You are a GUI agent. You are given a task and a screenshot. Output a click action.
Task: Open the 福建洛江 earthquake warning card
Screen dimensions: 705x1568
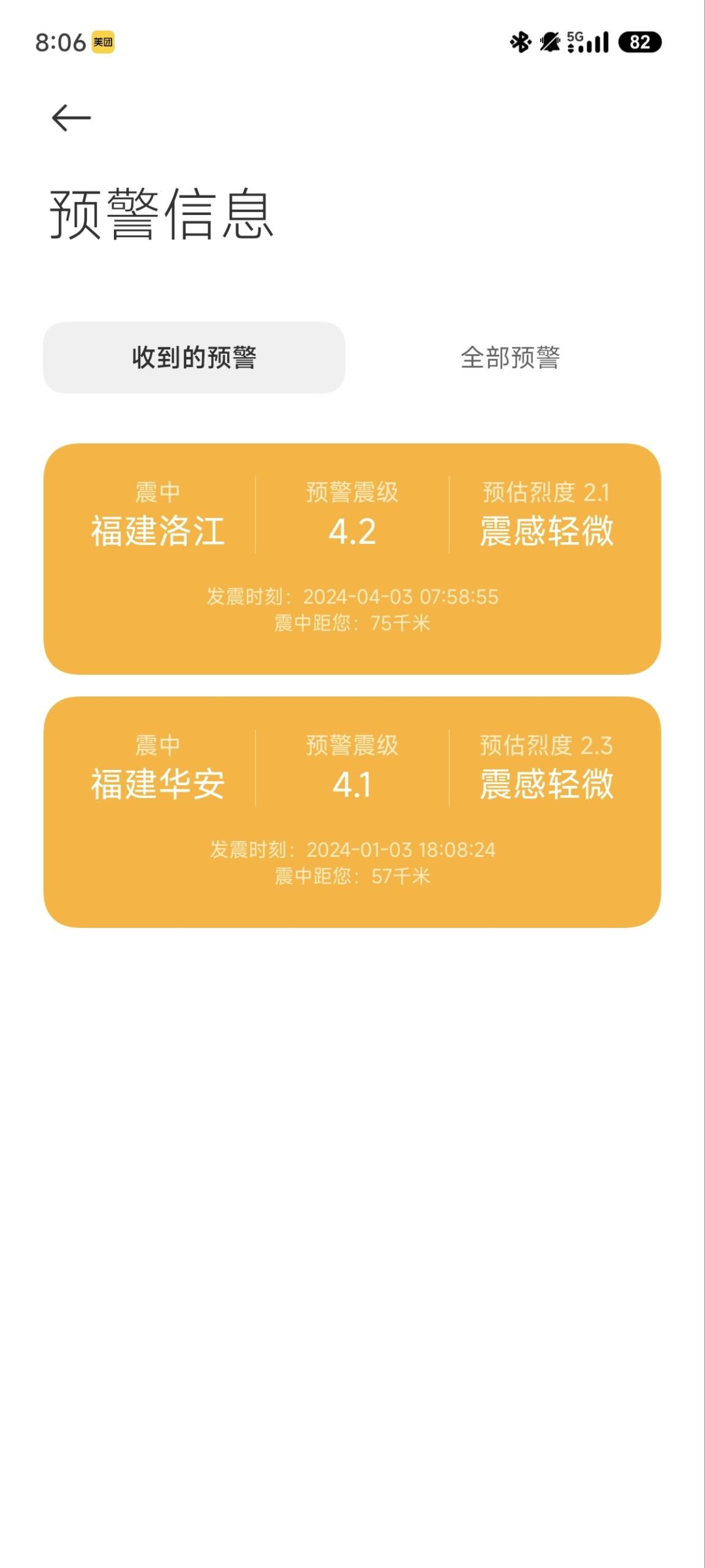(352, 559)
